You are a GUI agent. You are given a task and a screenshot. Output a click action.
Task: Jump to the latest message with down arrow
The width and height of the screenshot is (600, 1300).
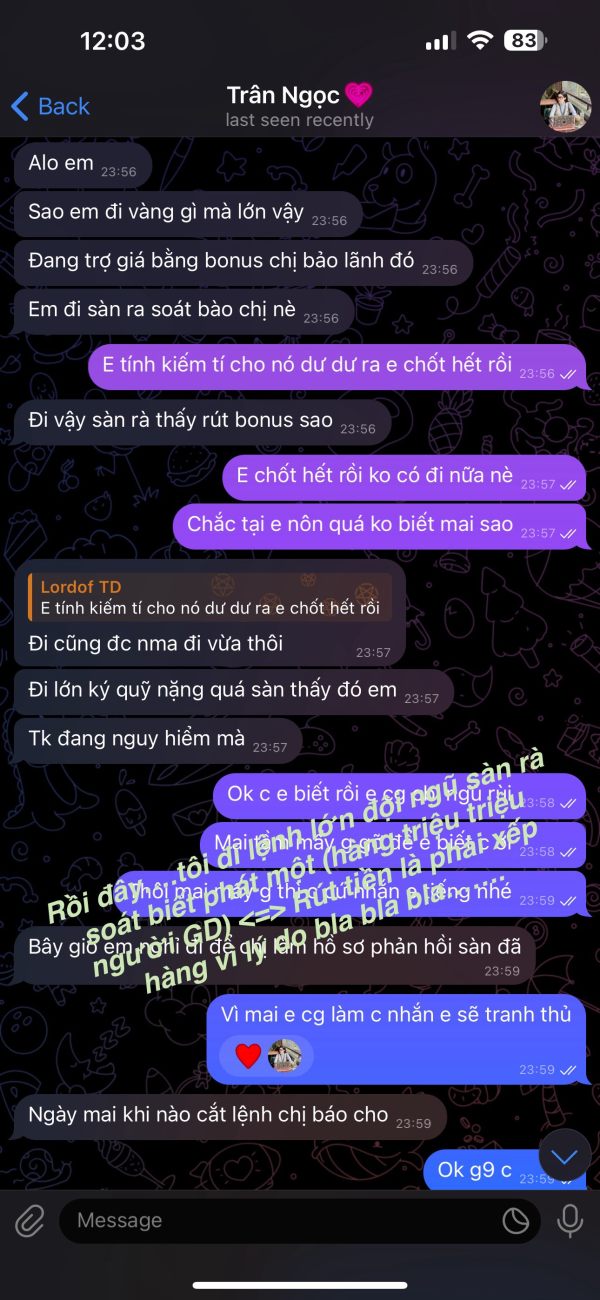tap(565, 1156)
